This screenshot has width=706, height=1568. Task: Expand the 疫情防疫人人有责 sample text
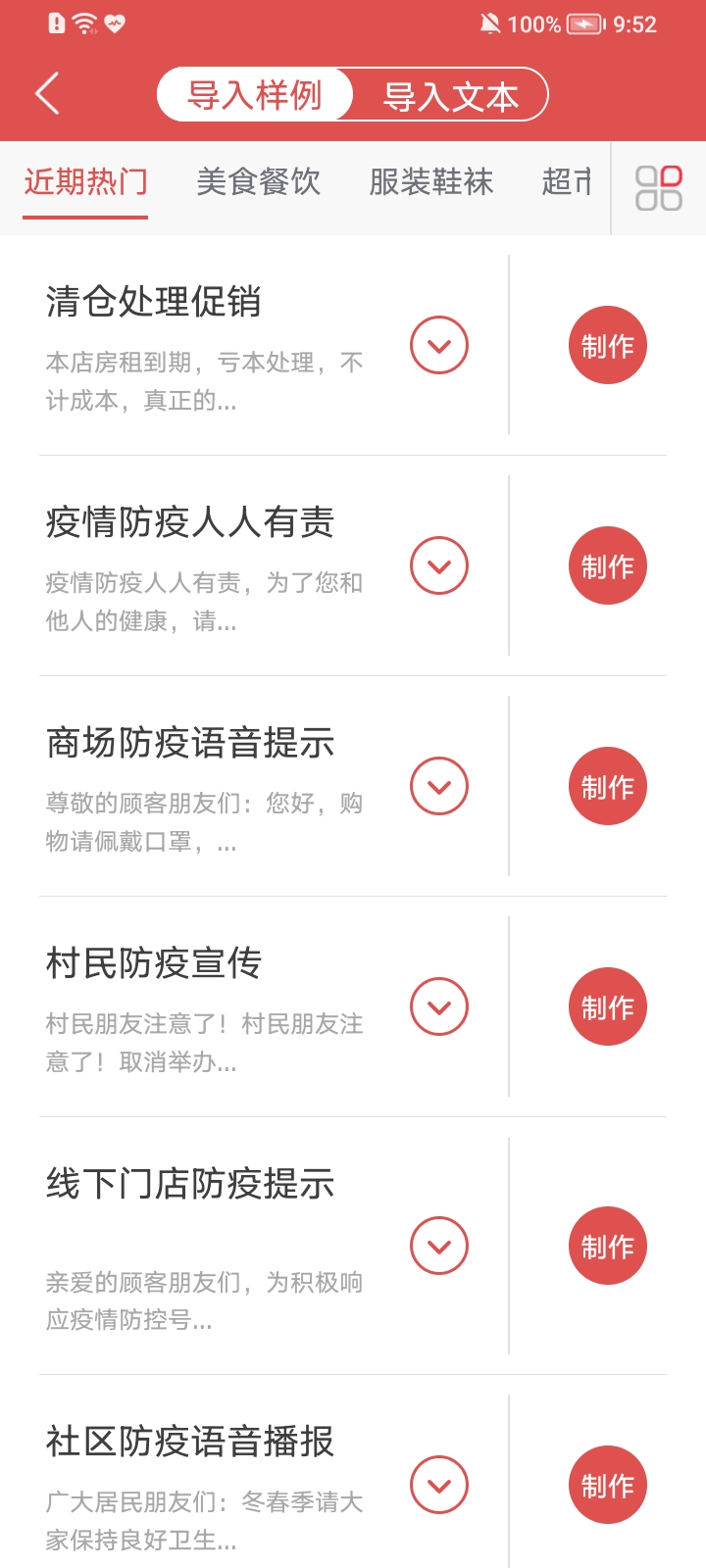(438, 565)
